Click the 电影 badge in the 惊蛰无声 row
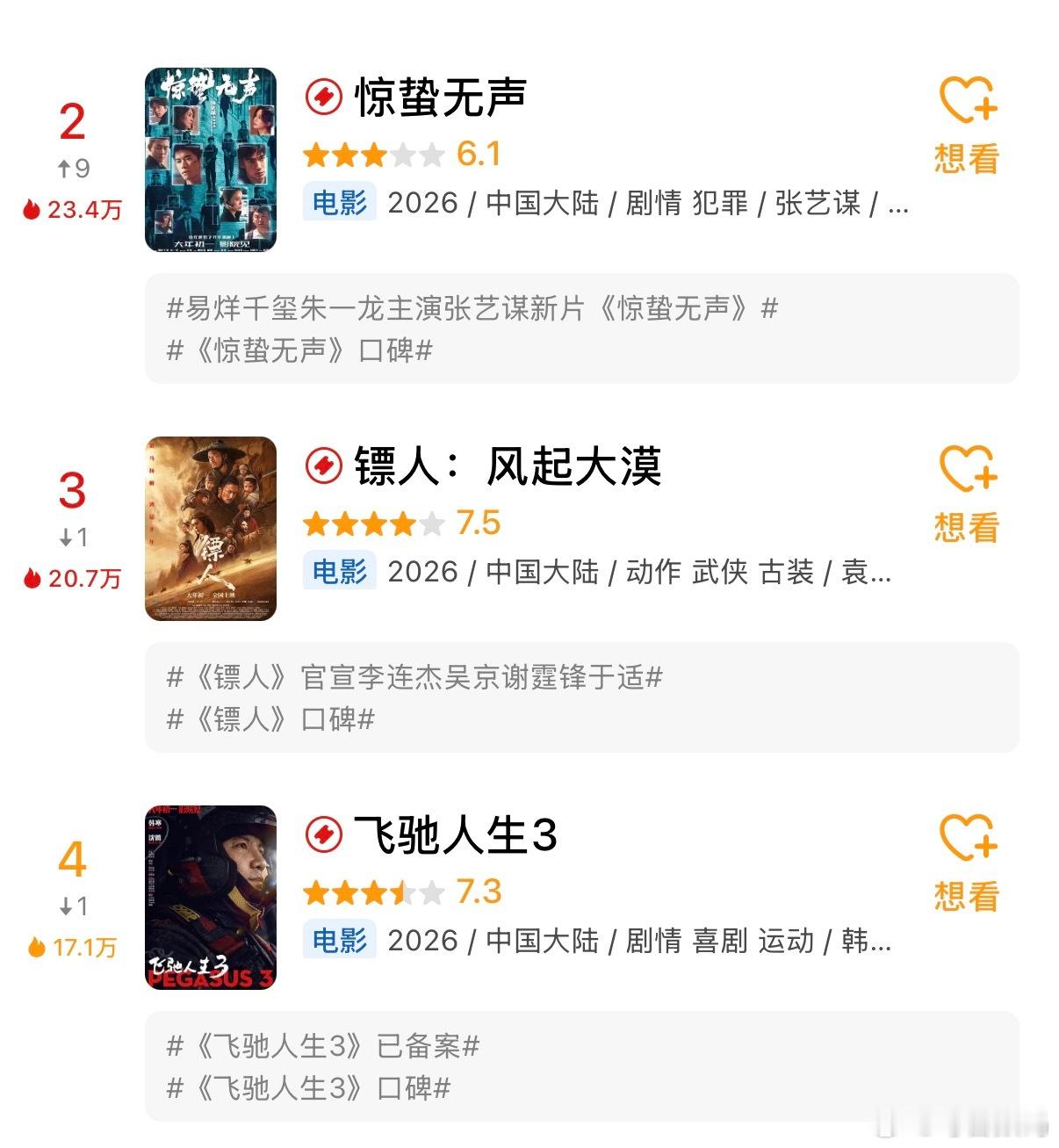Screen dimensions: 1059x1148 click(341, 203)
